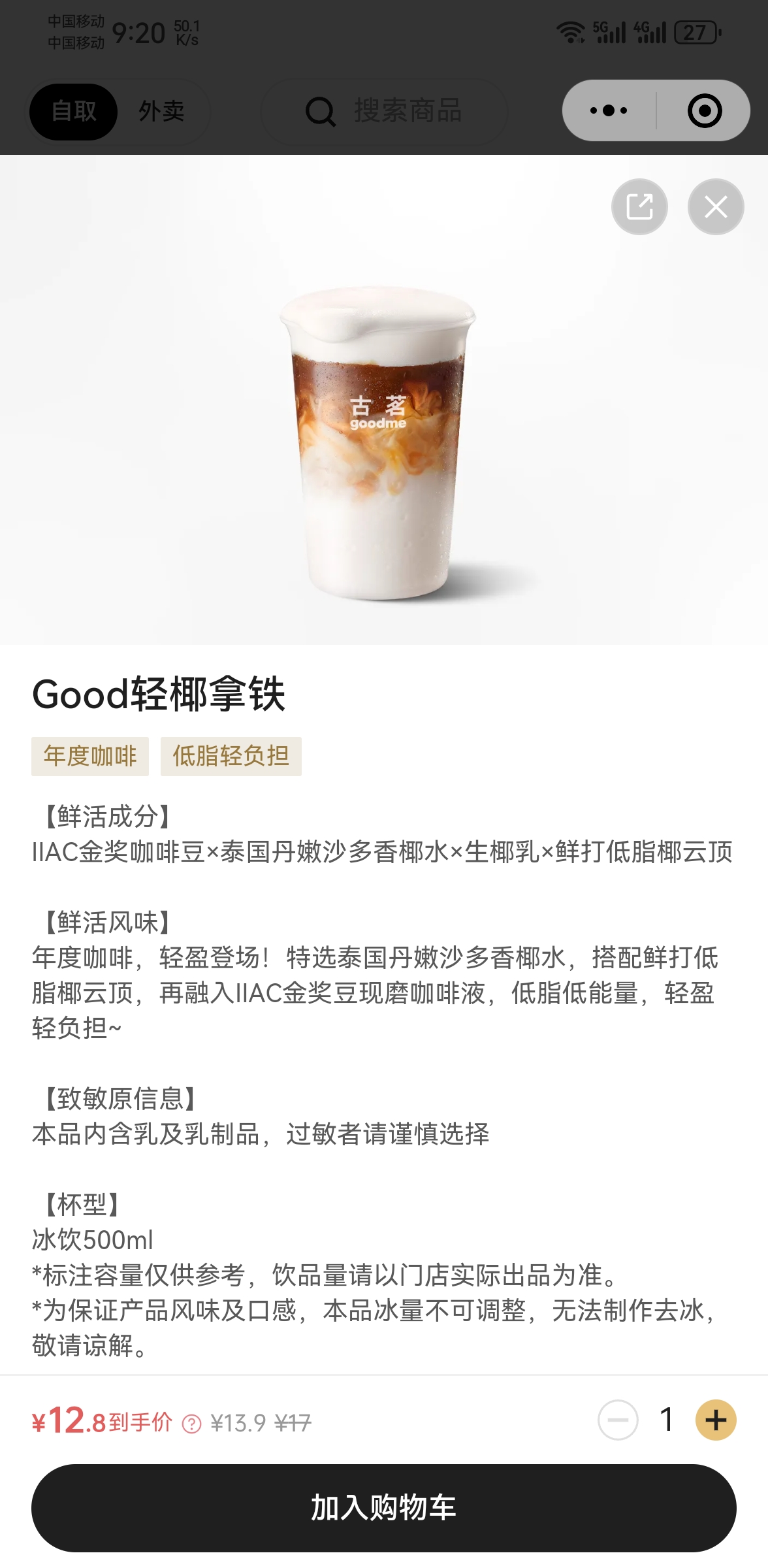The width and height of the screenshot is (768, 1568).
Task: Tap 加入购物车 to add the drink
Action: (x=384, y=1508)
